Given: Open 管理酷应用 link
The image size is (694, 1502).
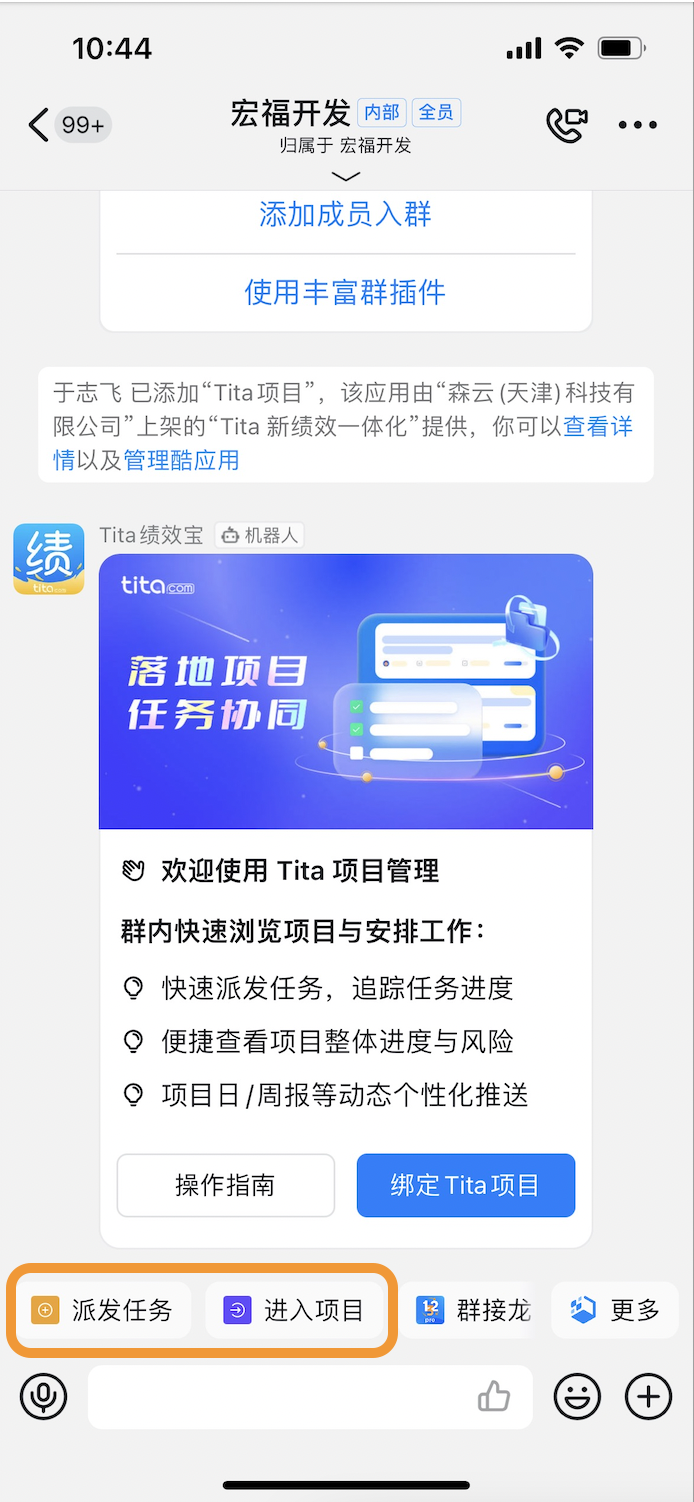Looking at the screenshot, I should pyautogui.click(x=181, y=460).
